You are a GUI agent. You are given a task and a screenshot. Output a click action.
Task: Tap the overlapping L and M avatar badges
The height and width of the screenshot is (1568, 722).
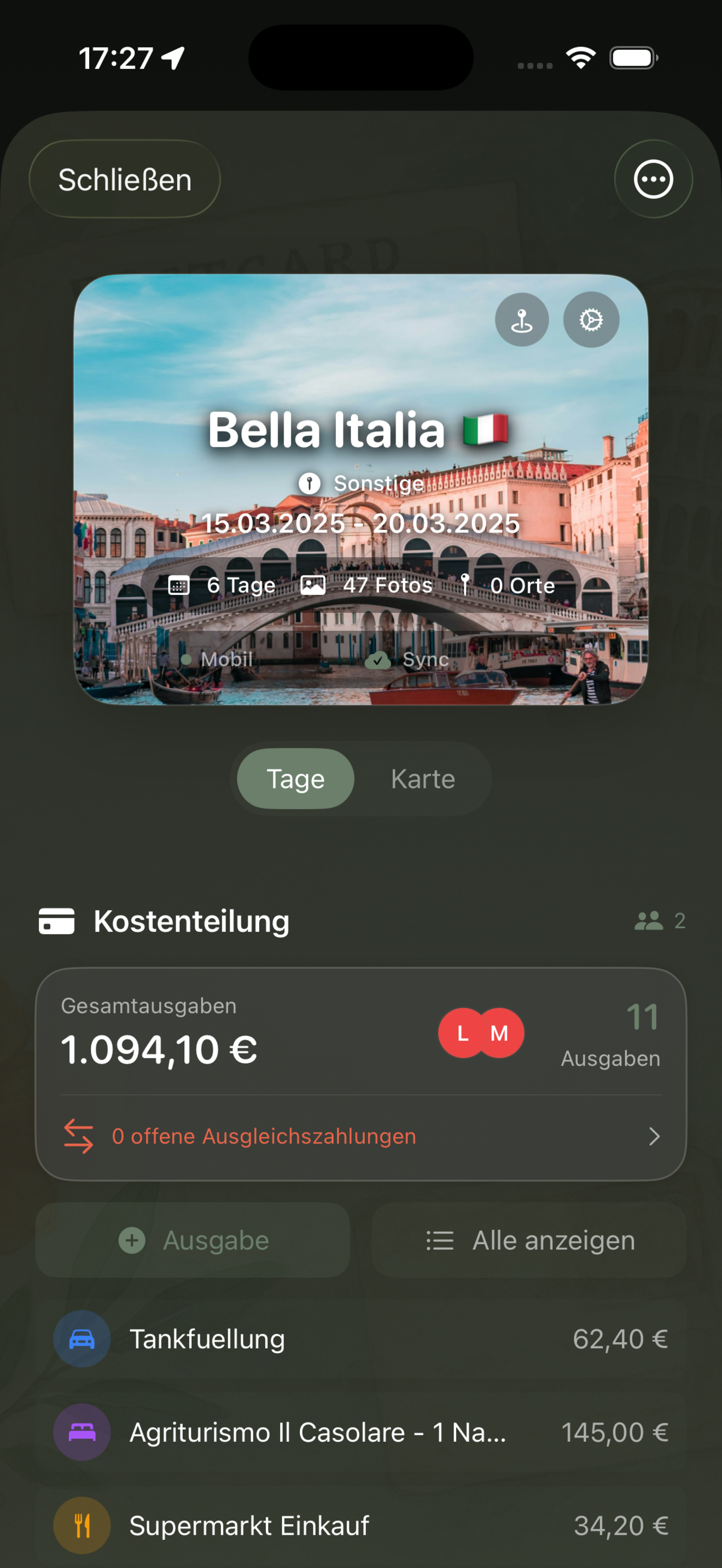click(480, 1032)
